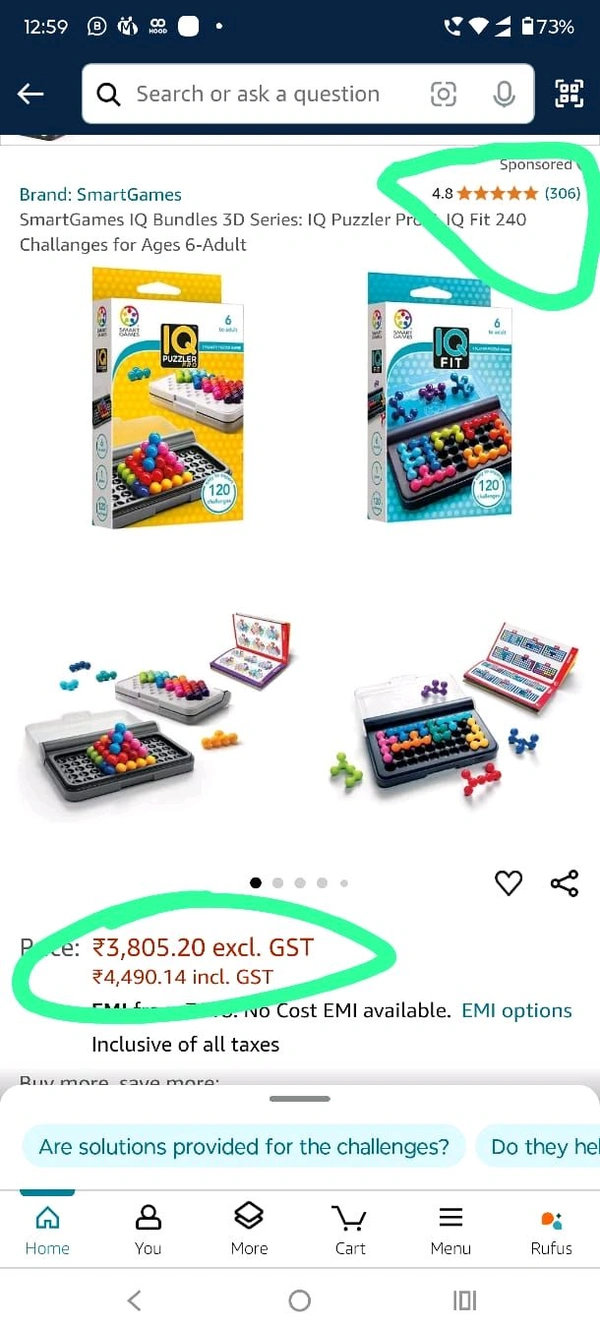Open the More tab
Screen dimensions: 600x1334
(248, 1229)
